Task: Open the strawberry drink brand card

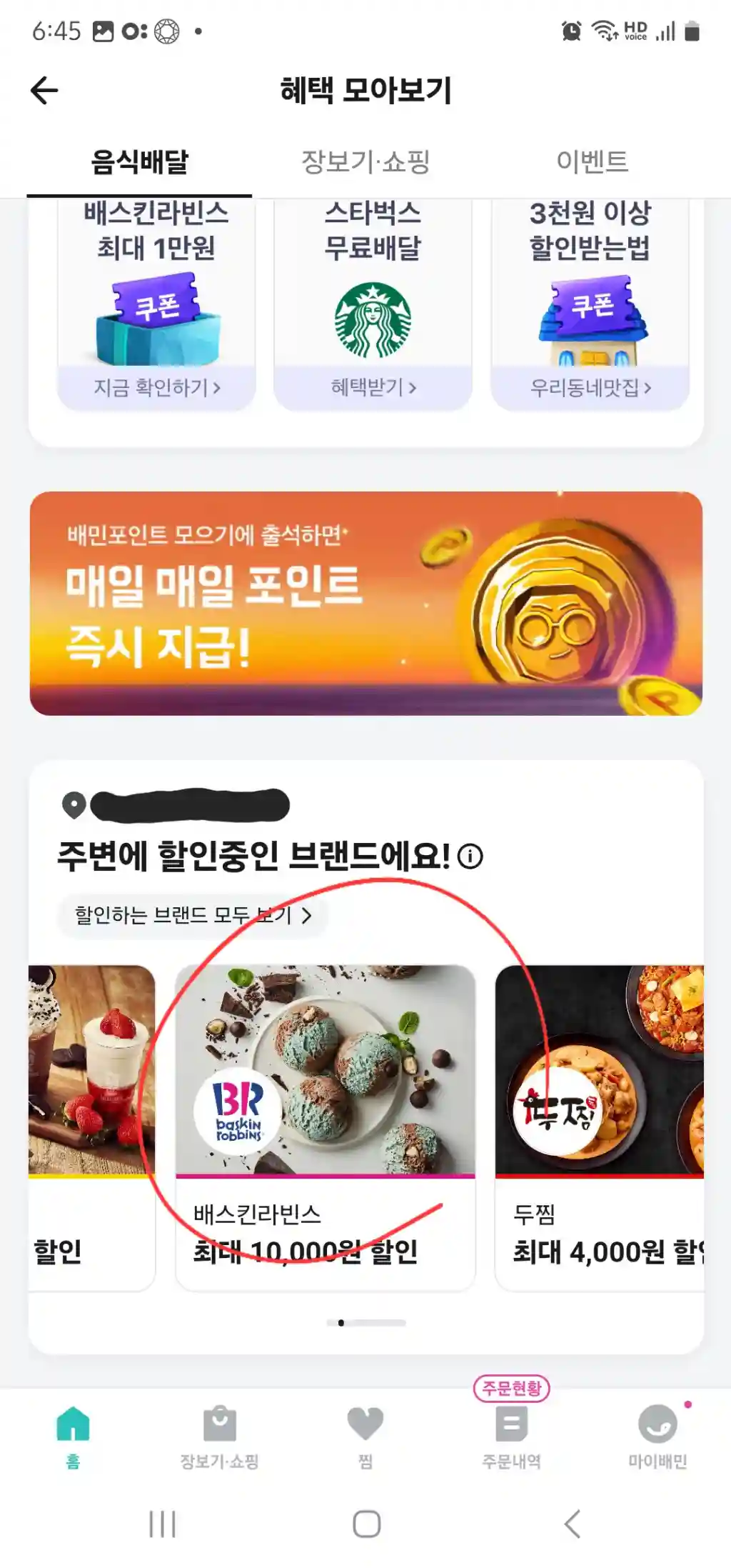Action: pyautogui.click(x=91, y=1126)
